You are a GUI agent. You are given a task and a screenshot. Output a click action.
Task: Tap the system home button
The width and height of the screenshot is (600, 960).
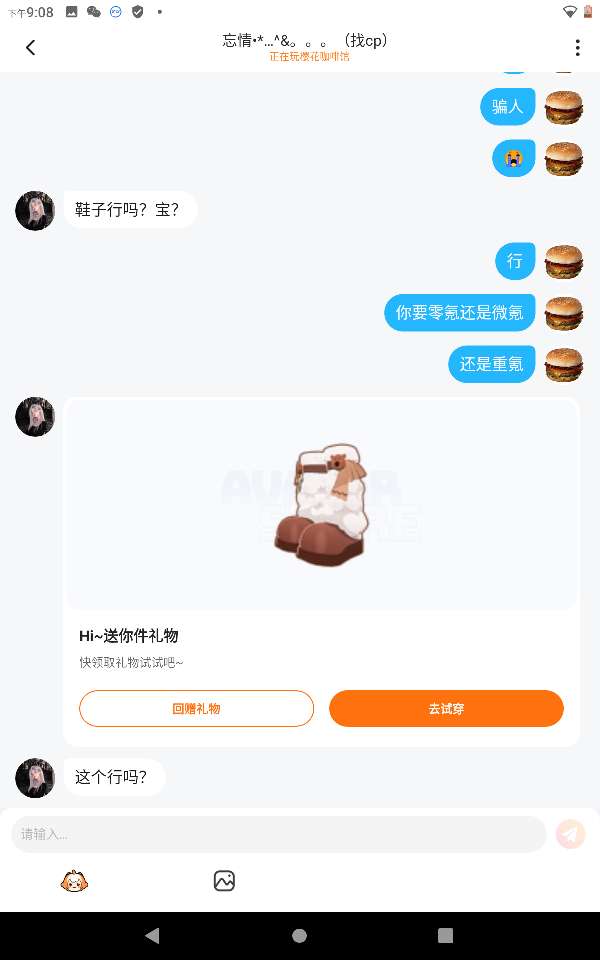coord(299,936)
